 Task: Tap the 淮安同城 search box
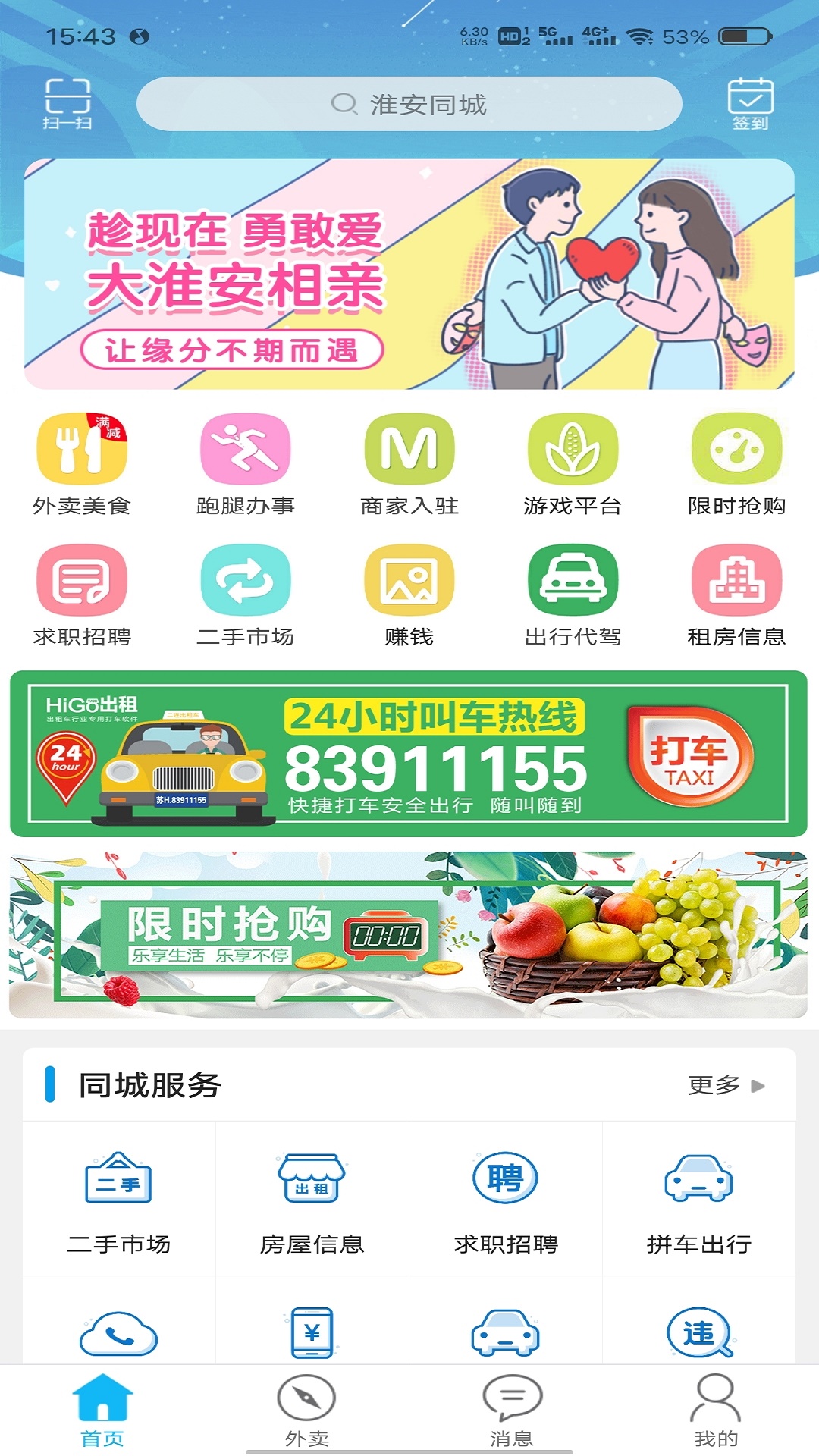409,104
